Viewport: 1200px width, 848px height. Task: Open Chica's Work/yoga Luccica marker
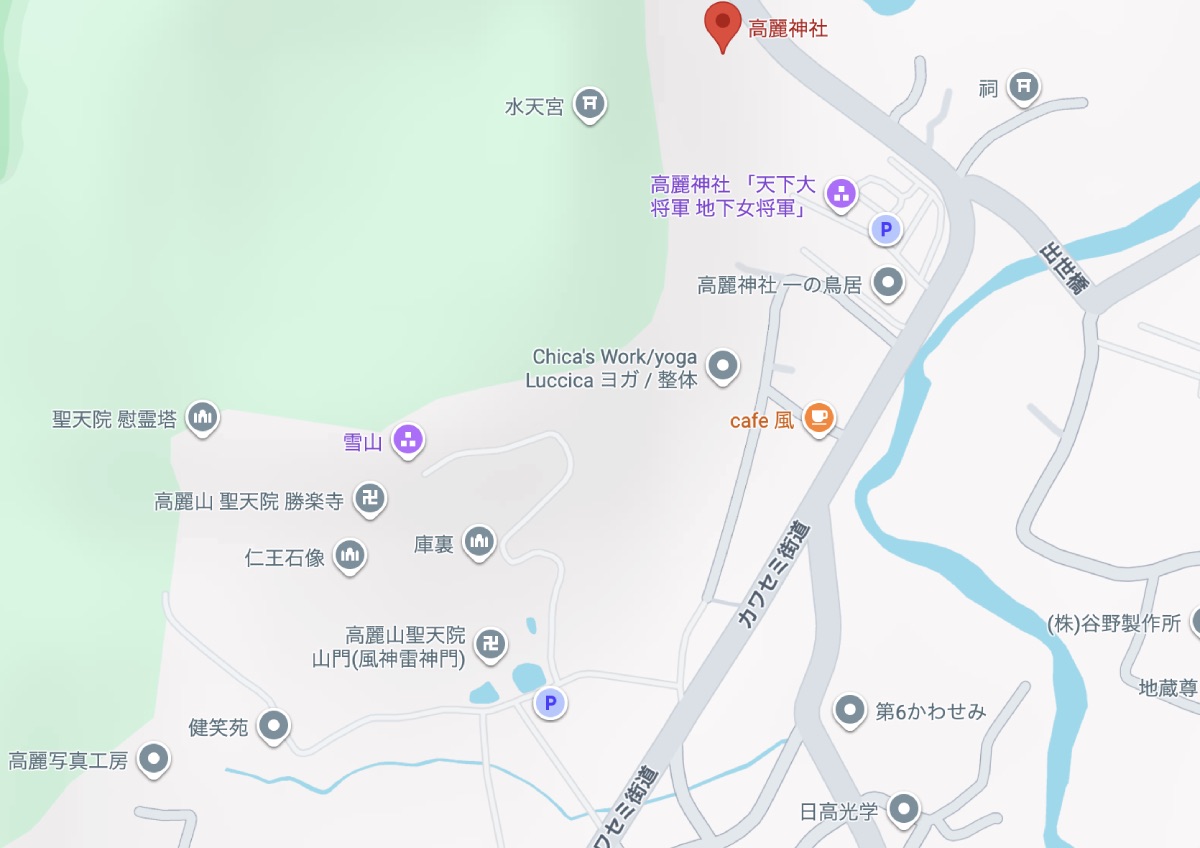click(723, 366)
